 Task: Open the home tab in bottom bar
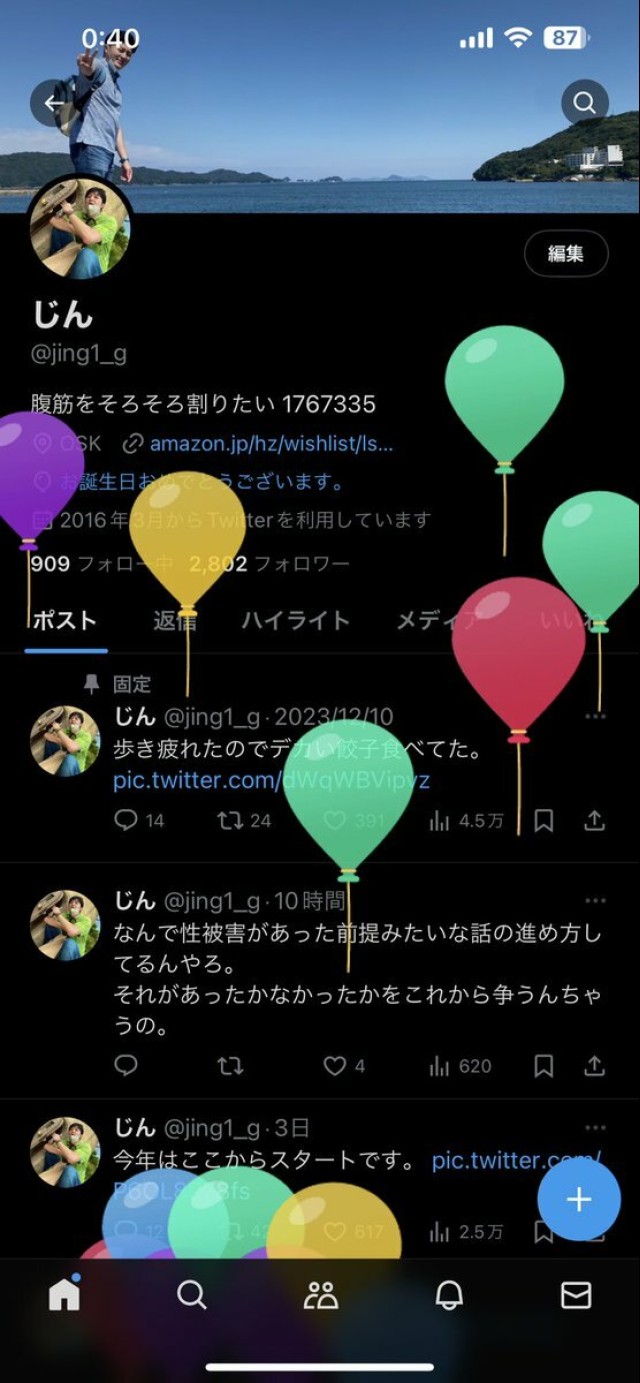point(64,1295)
